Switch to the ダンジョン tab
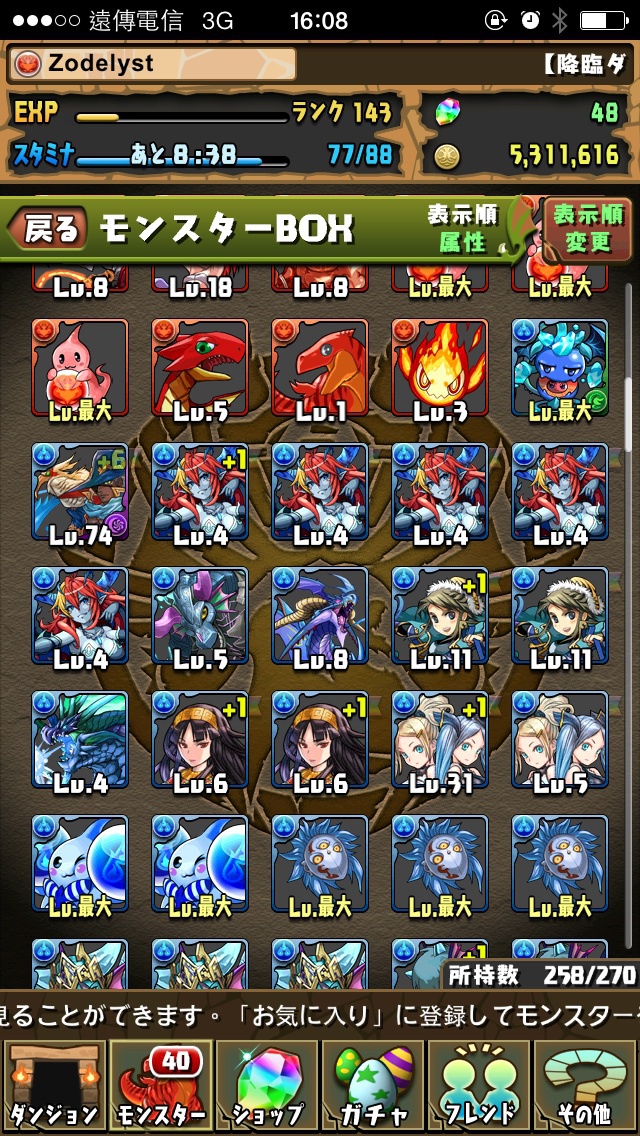 point(54,1087)
